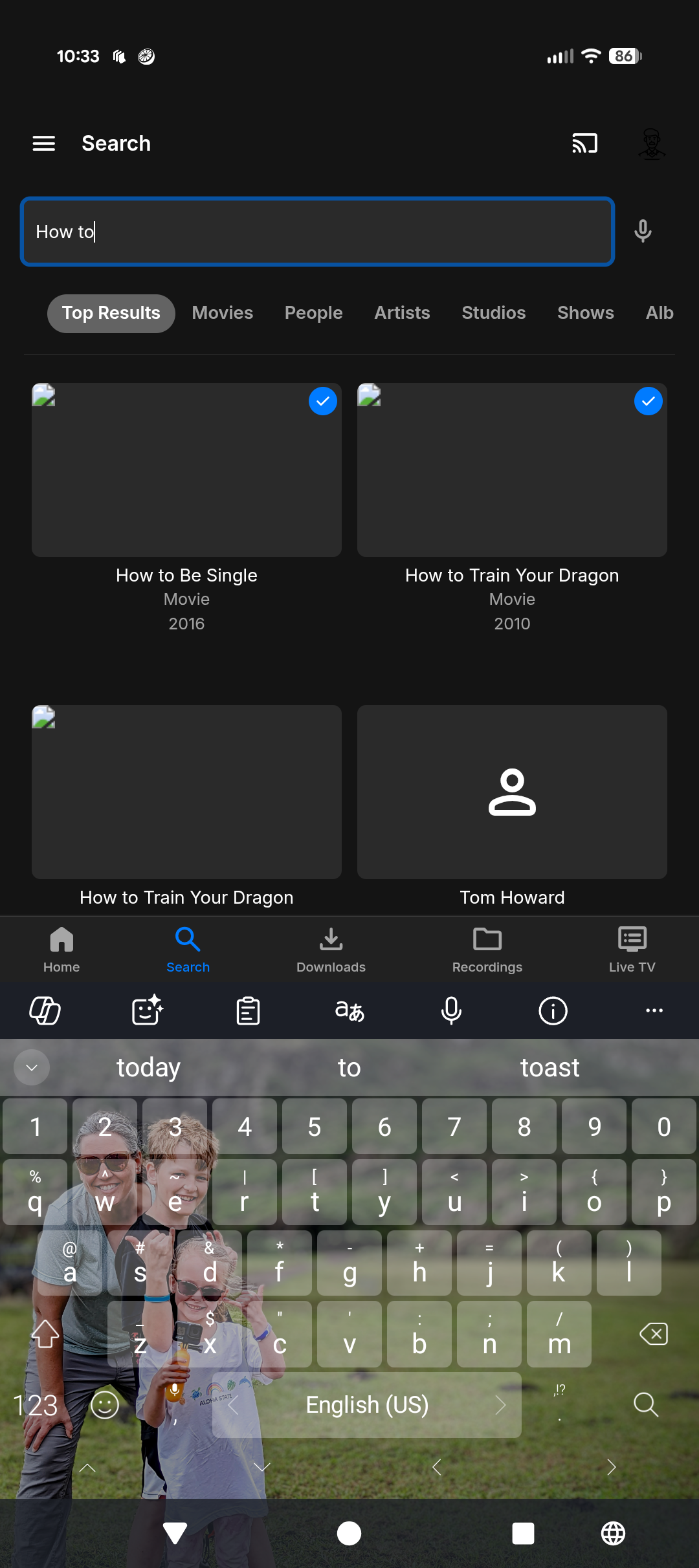Open the Tom Howard person result
699x1568 pixels.
[512, 792]
